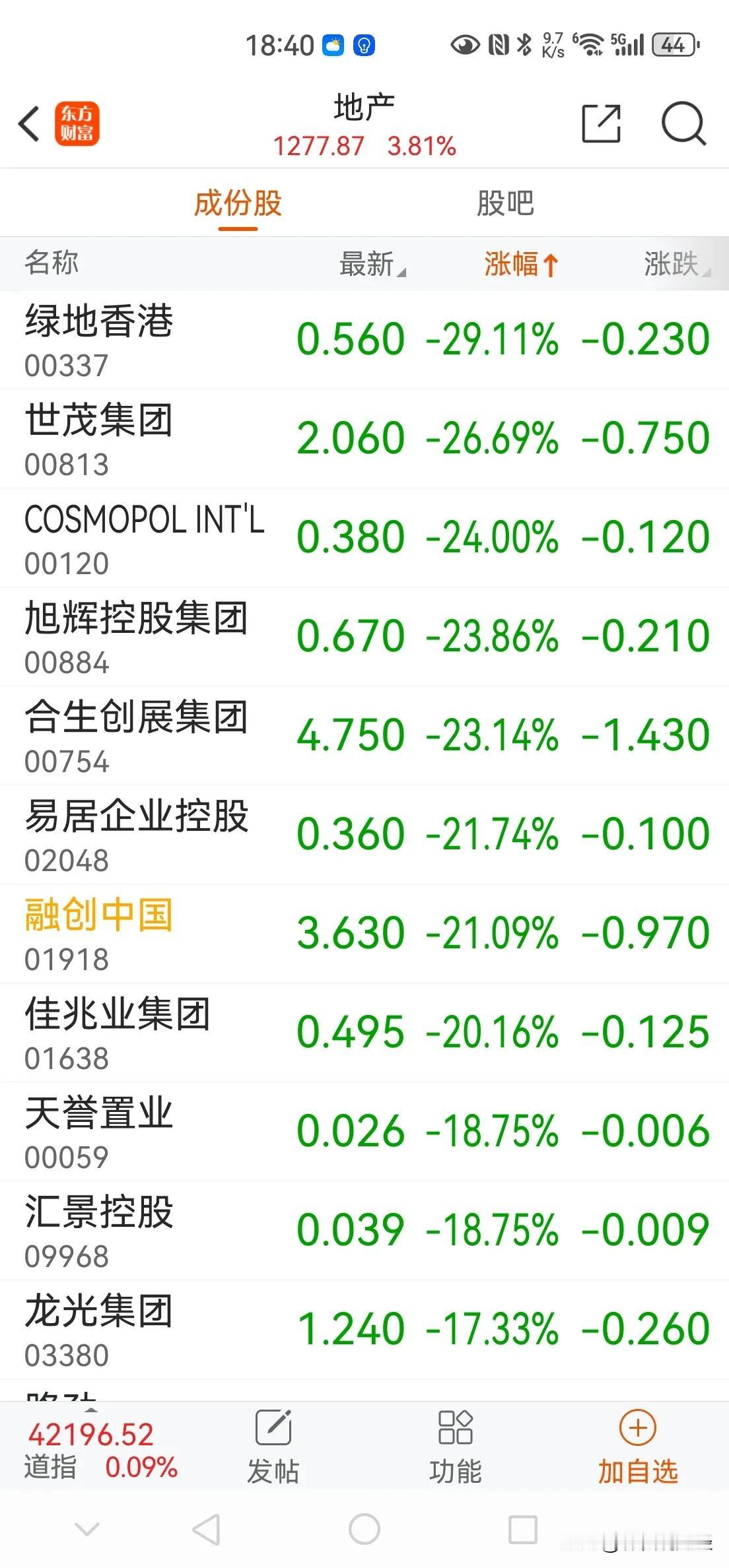
Task: Open stock 绿地香港 00337
Action: [x=364, y=340]
